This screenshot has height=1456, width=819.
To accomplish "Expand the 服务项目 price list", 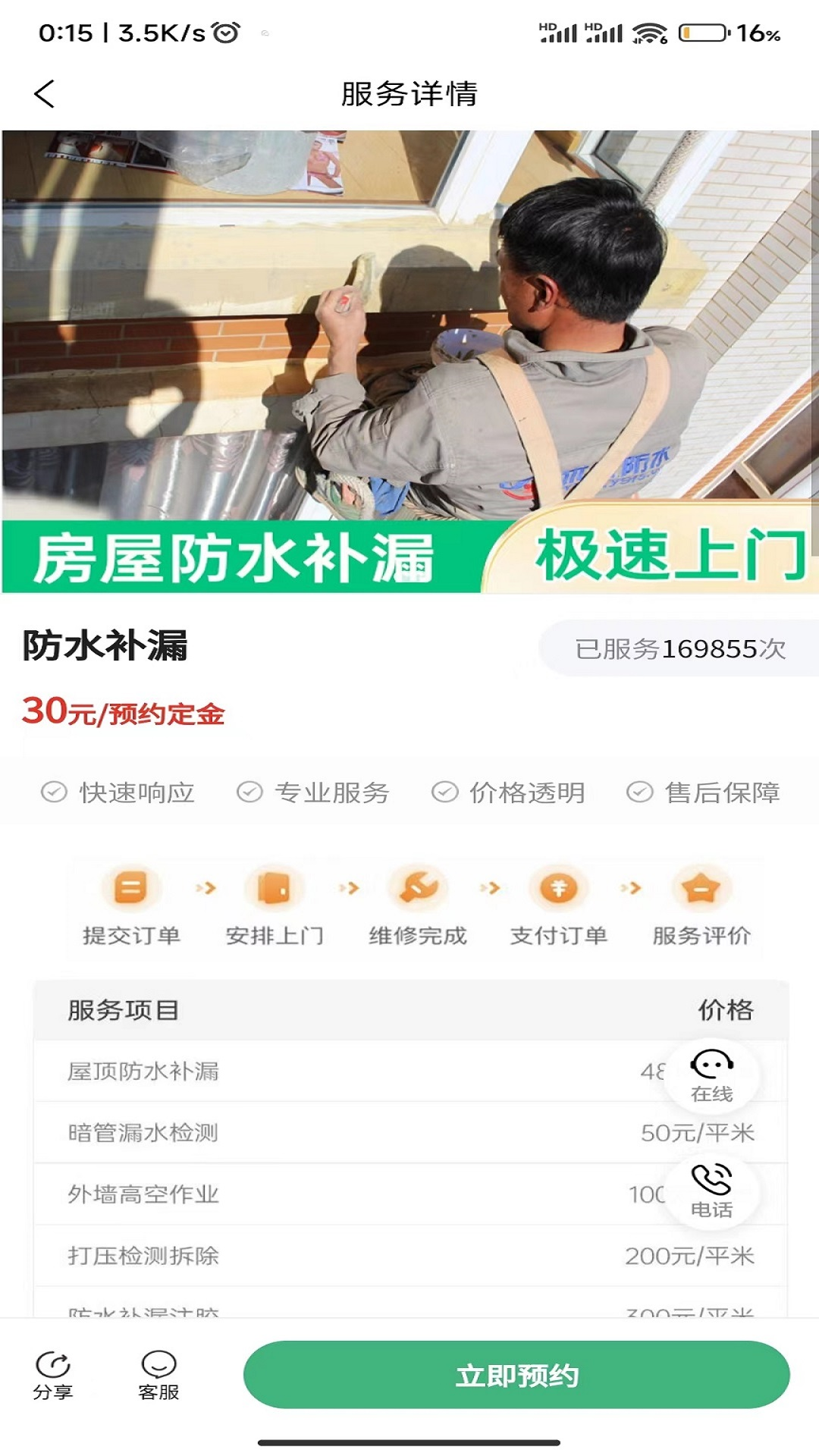I will (x=121, y=1010).
